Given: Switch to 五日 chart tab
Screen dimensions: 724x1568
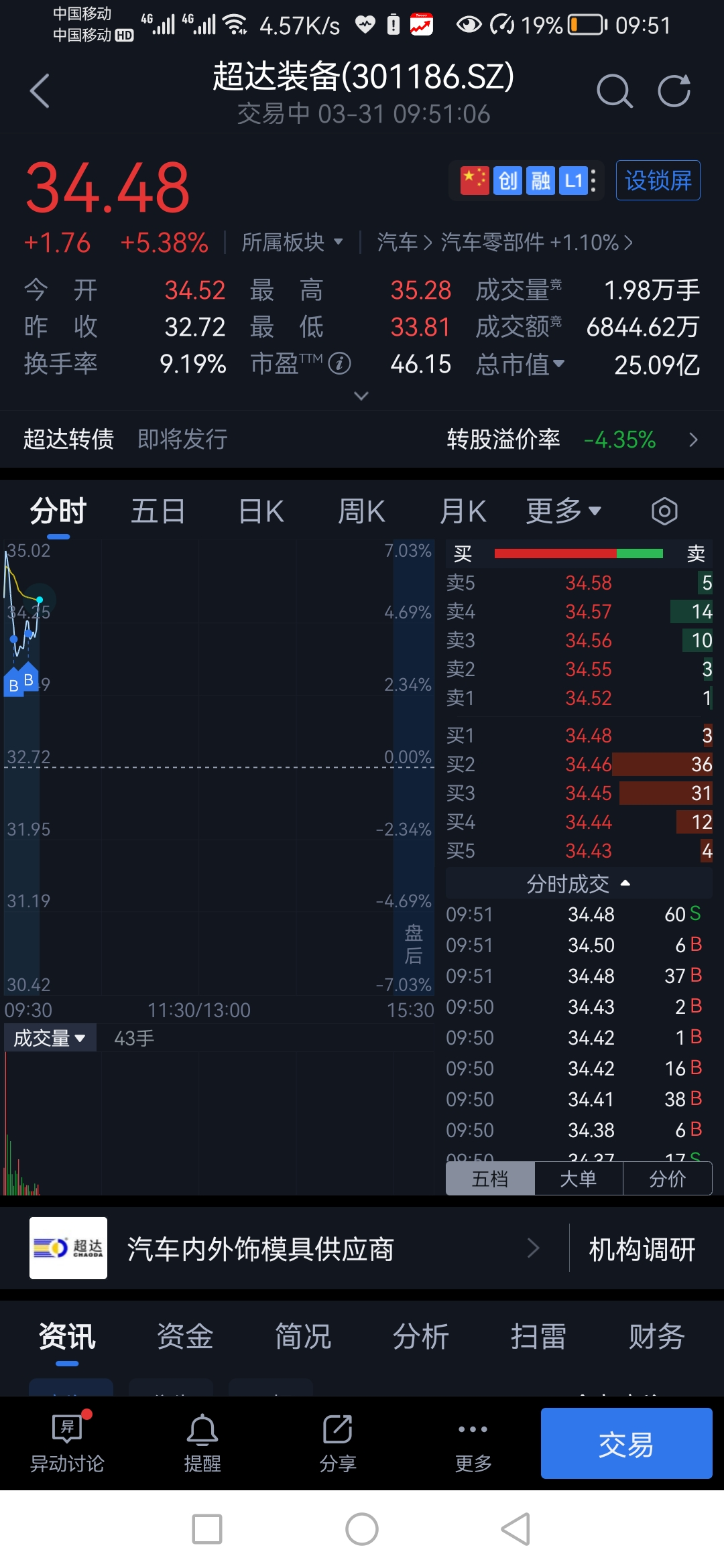Looking at the screenshot, I should (158, 511).
